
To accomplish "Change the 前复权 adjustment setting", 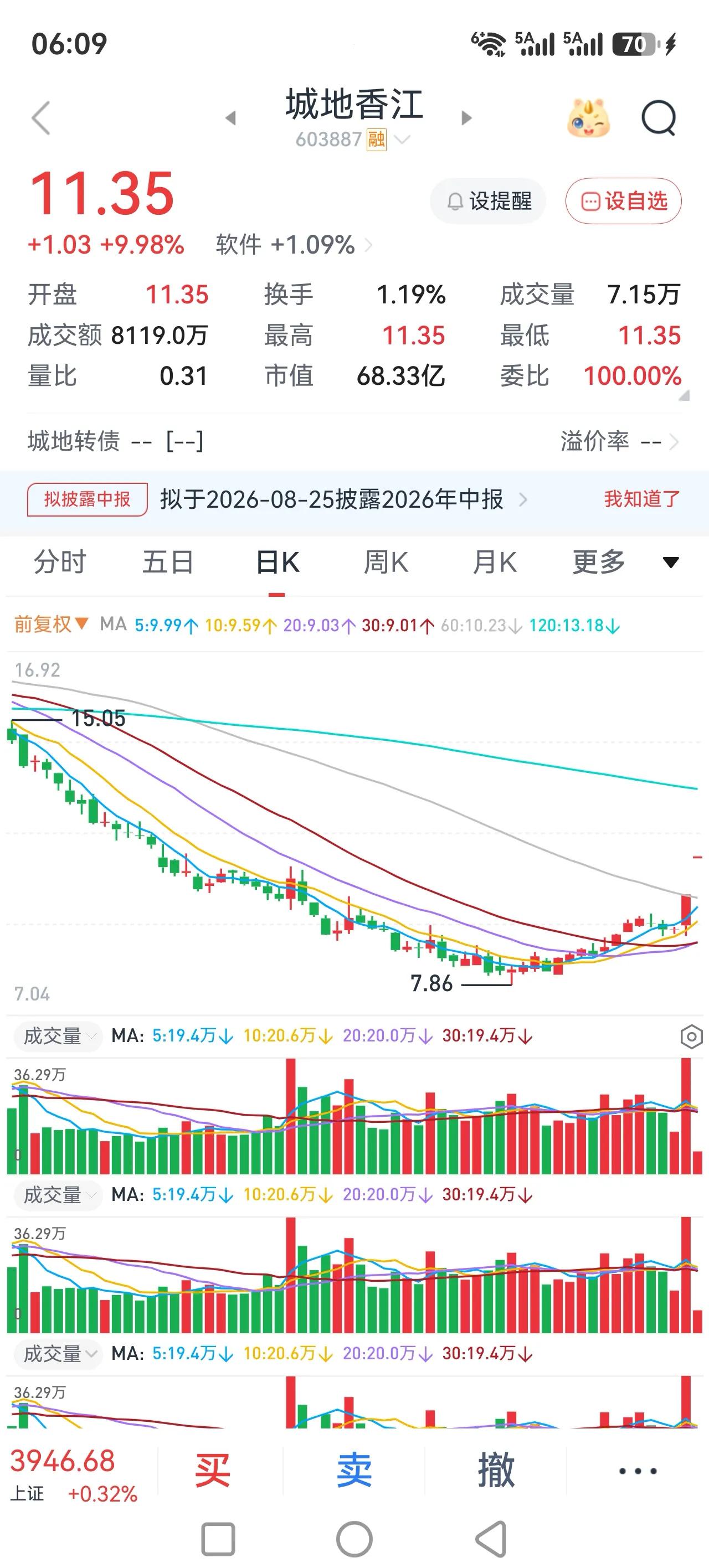I will [52, 625].
